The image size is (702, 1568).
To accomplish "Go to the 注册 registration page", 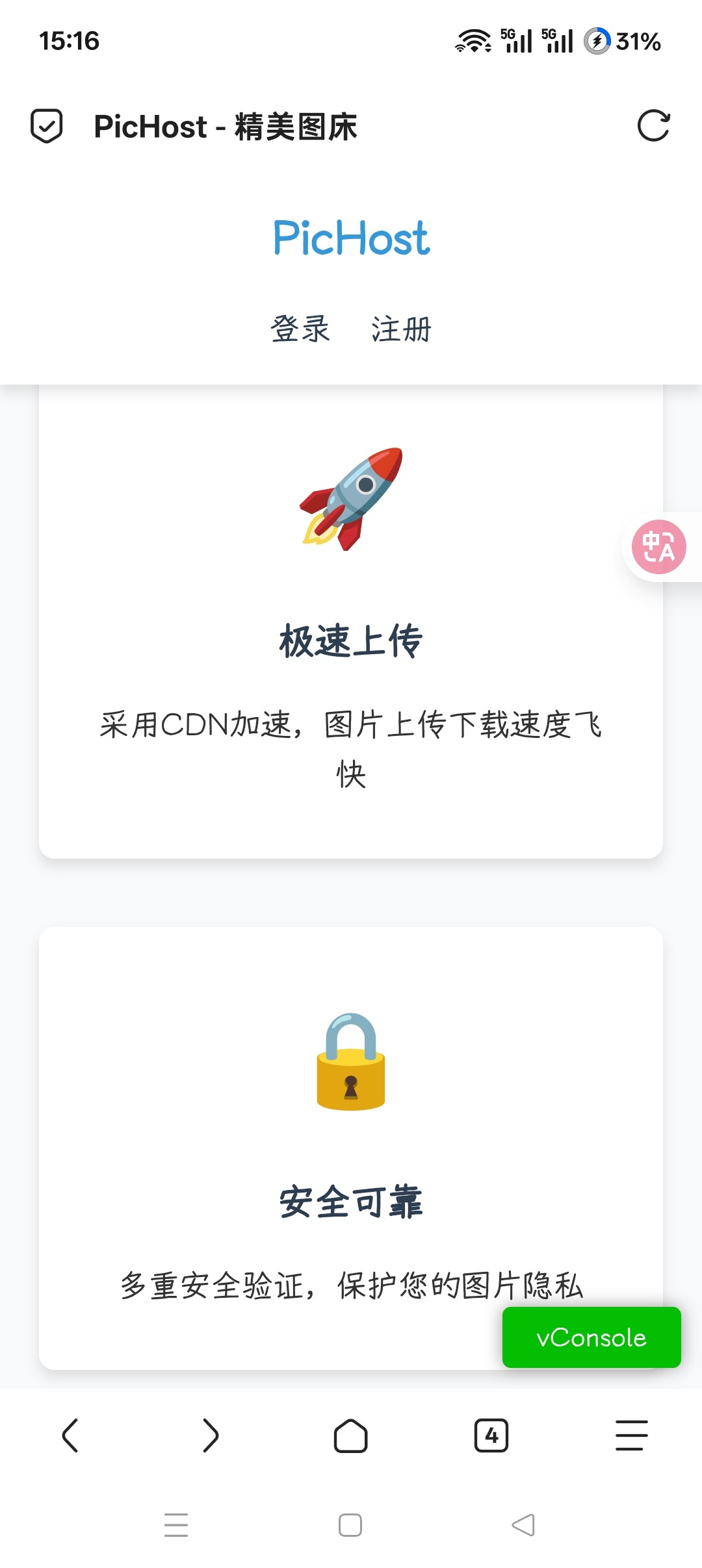I will click(401, 329).
